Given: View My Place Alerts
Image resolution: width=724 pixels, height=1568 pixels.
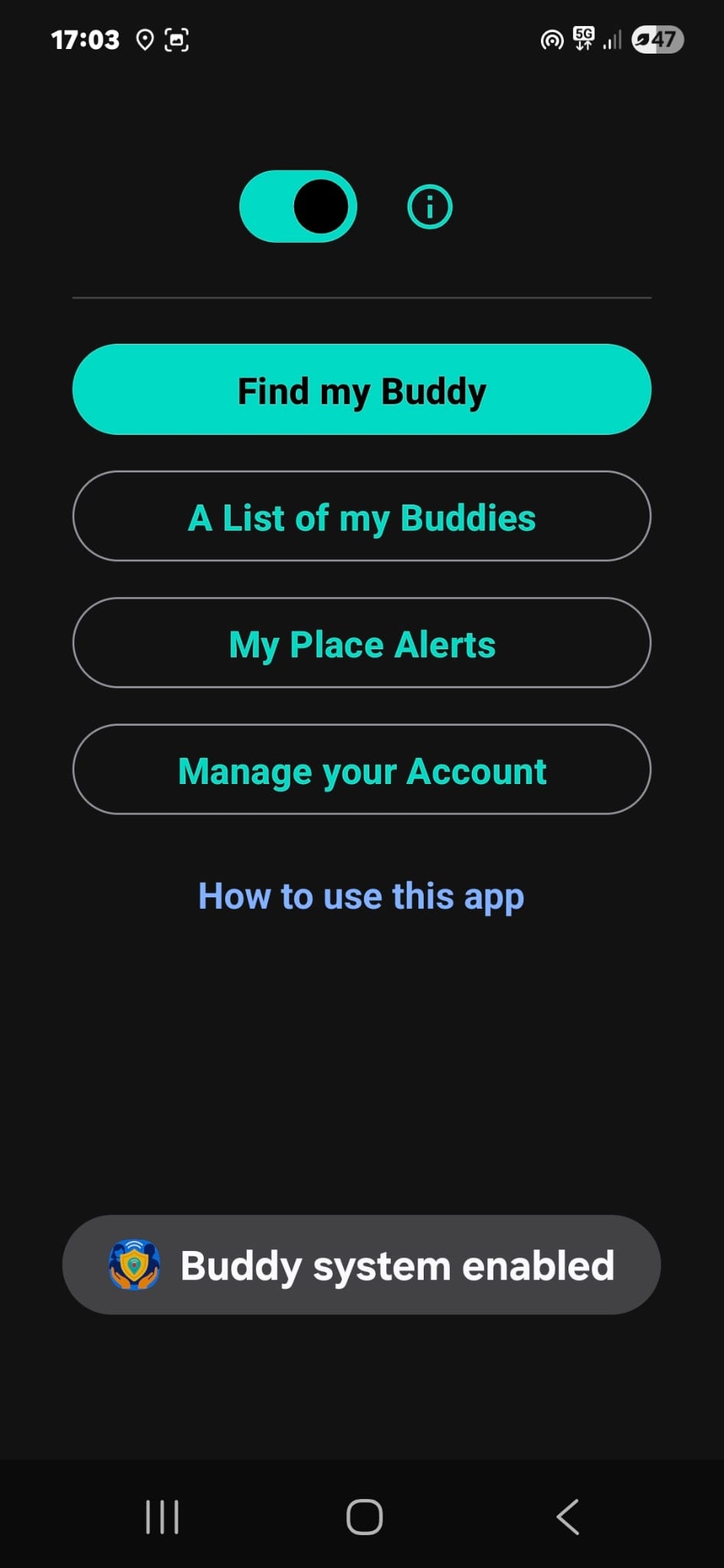Looking at the screenshot, I should click(362, 644).
